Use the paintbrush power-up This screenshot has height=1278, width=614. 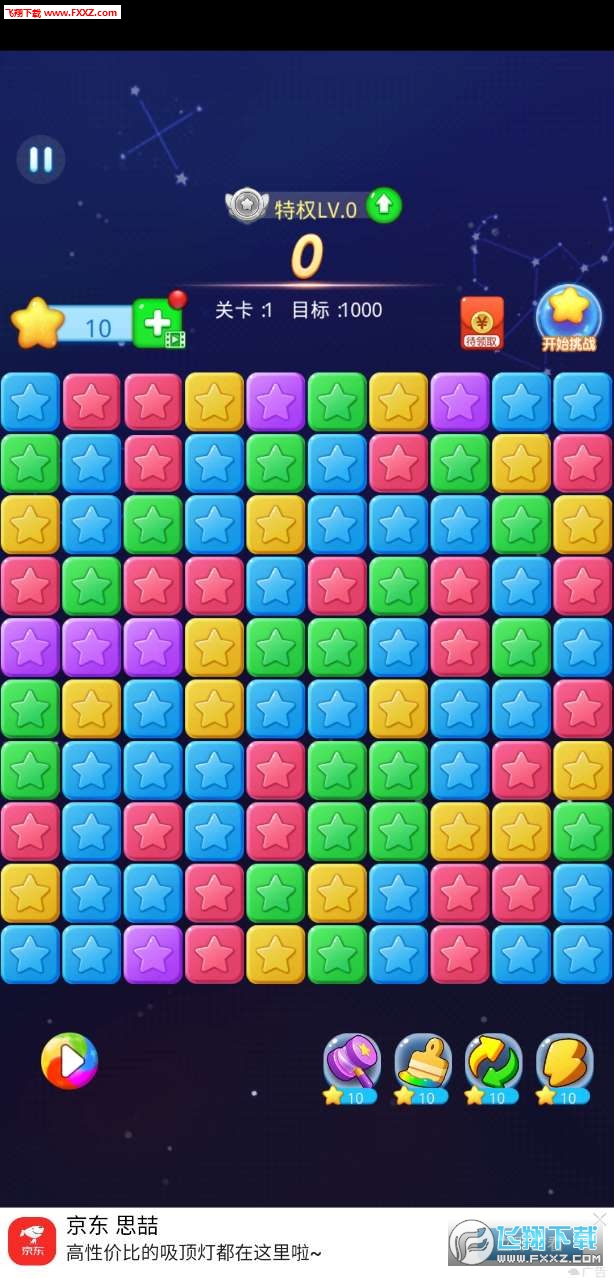[422, 1066]
